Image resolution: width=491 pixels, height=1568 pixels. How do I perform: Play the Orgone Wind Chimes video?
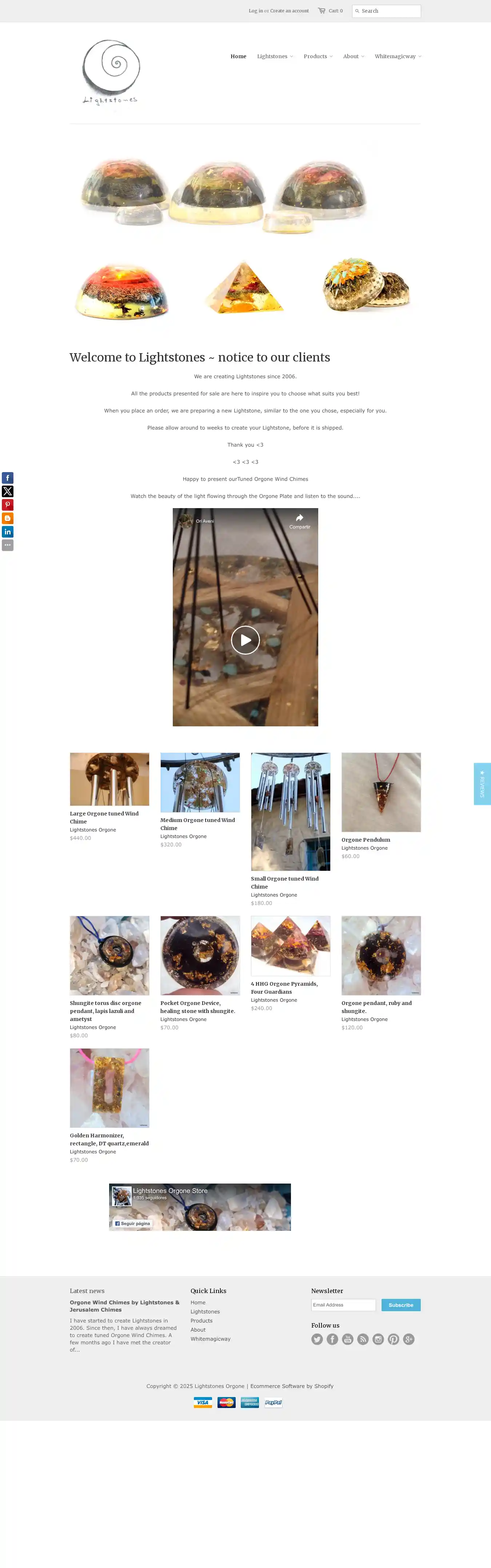coord(245,641)
